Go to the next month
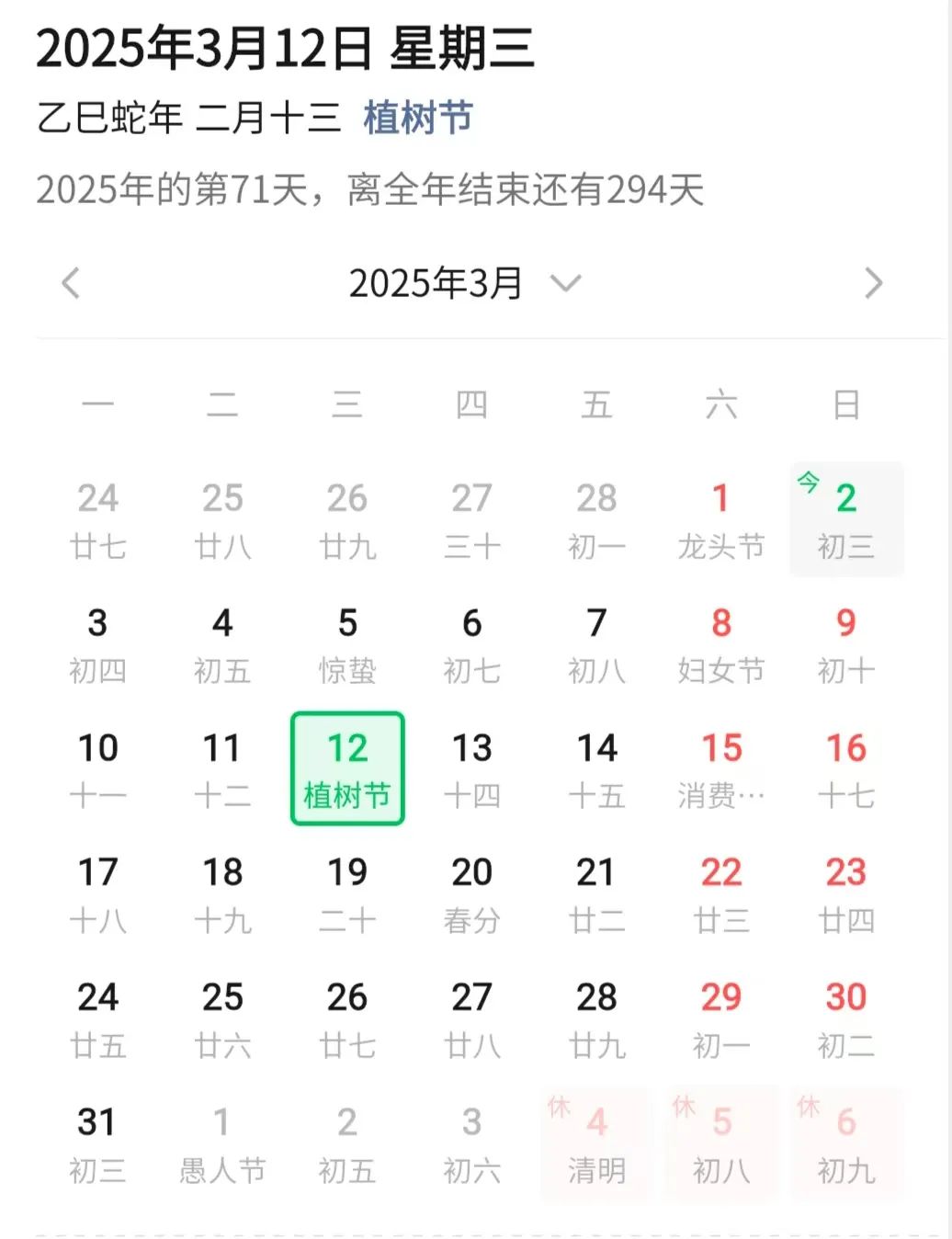Screen dimensions: 952x1239 point(873,283)
